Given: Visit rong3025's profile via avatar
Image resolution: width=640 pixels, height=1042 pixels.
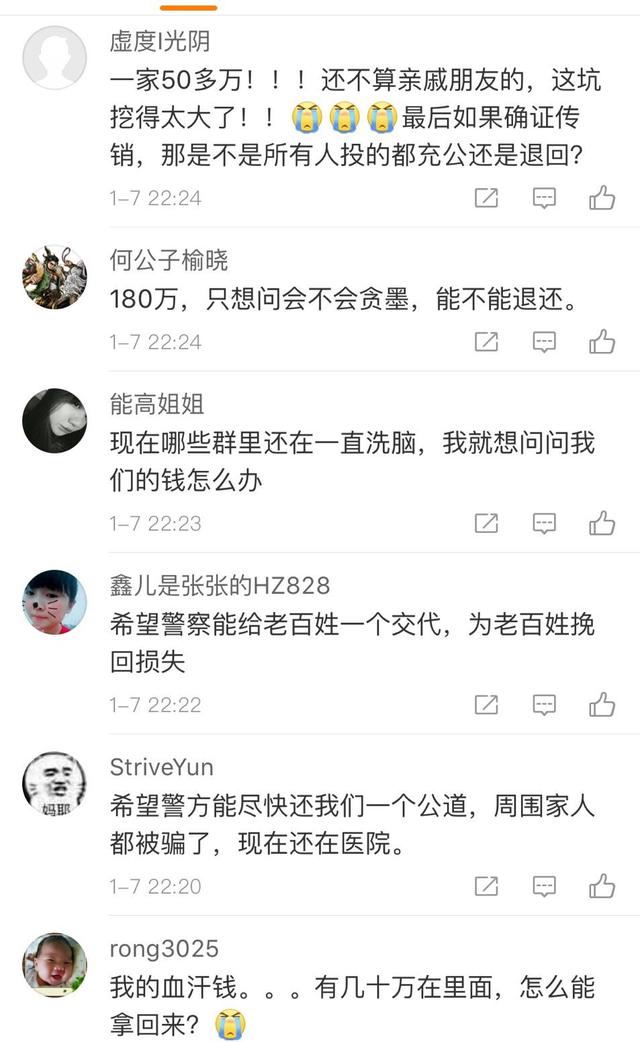Looking at the screenshot, I should click(54, 965).
